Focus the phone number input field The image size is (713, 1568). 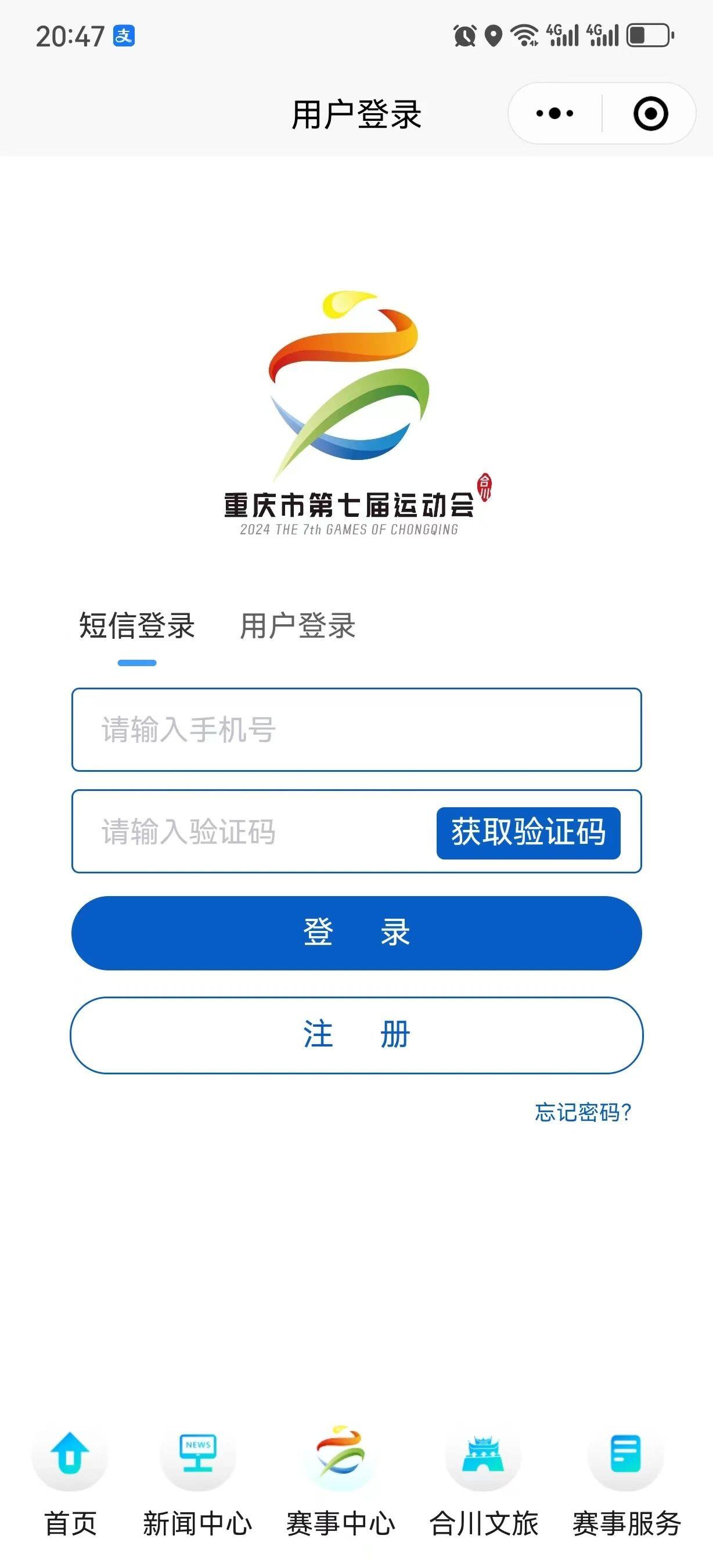click(356, 730)
